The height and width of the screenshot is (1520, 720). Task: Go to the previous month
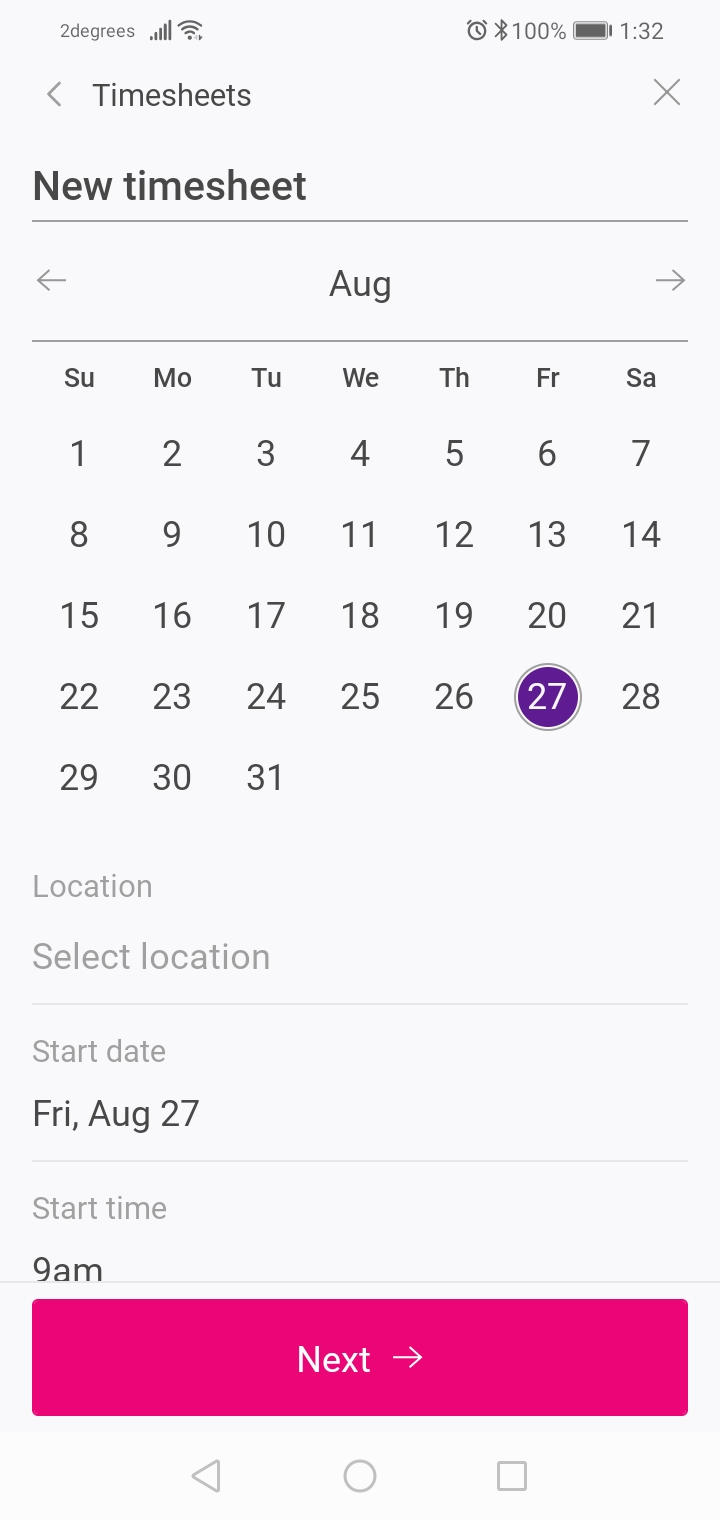[x=51, y=281]
